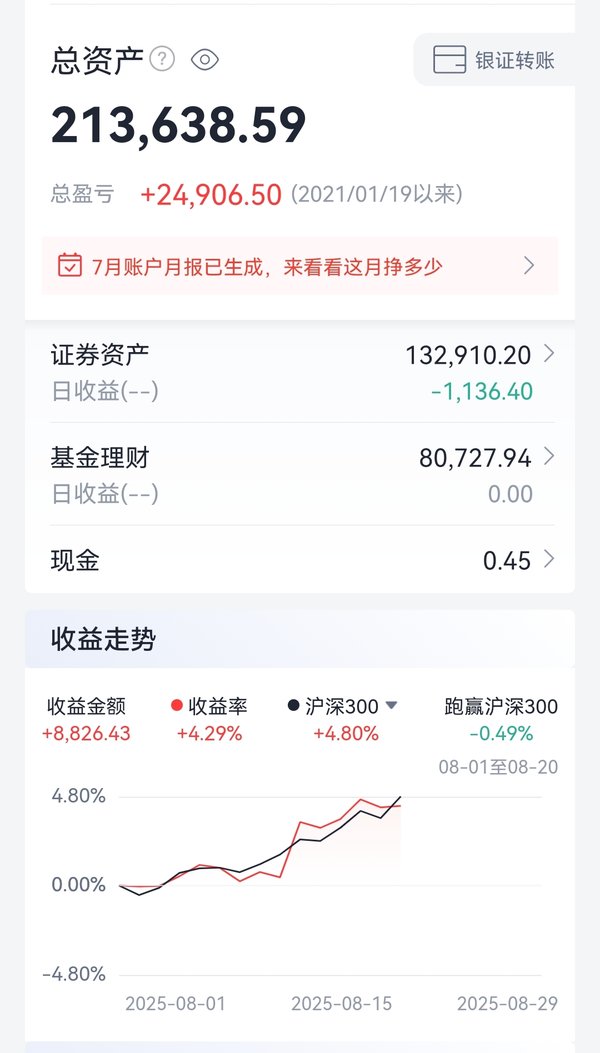Hide total assets with the eye icon

205,60
